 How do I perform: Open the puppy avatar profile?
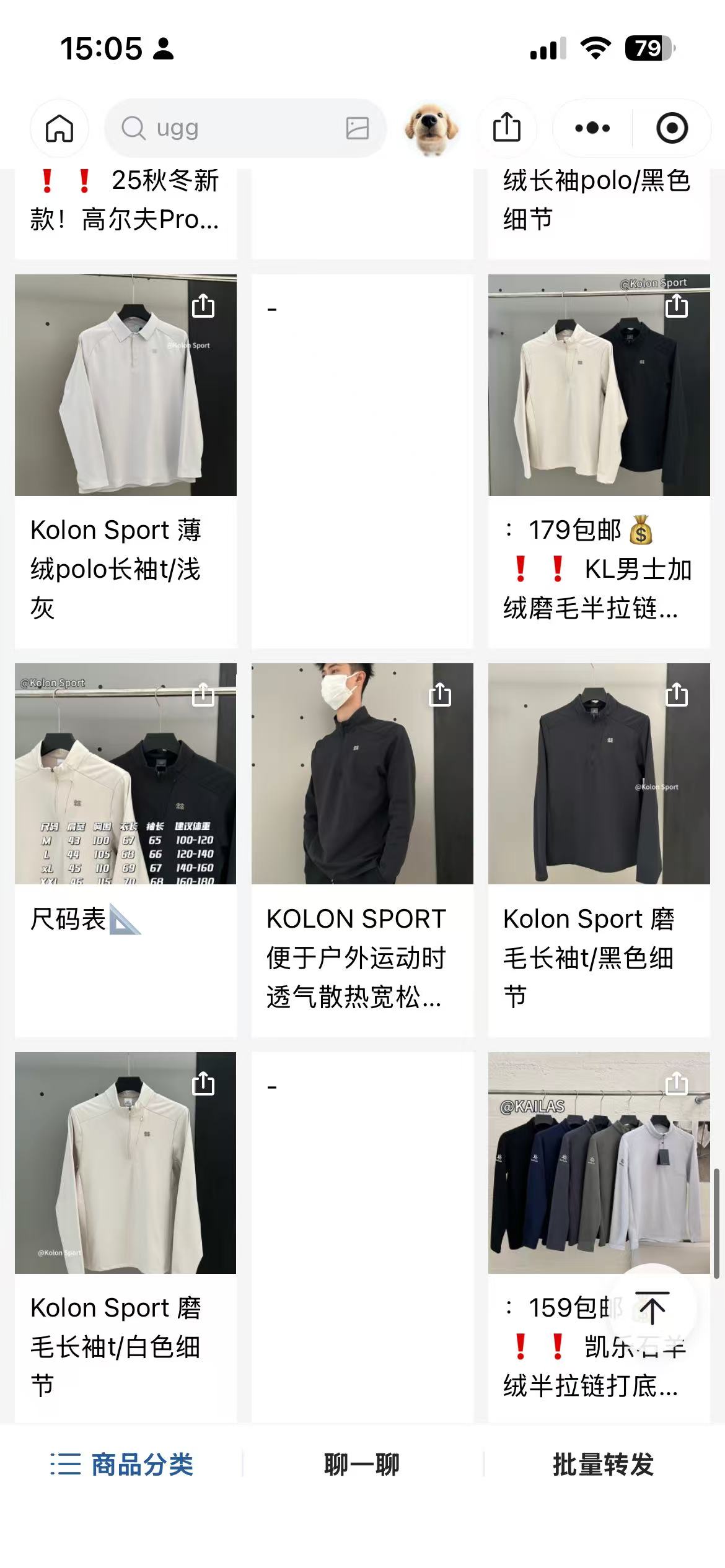pos(432,129)
